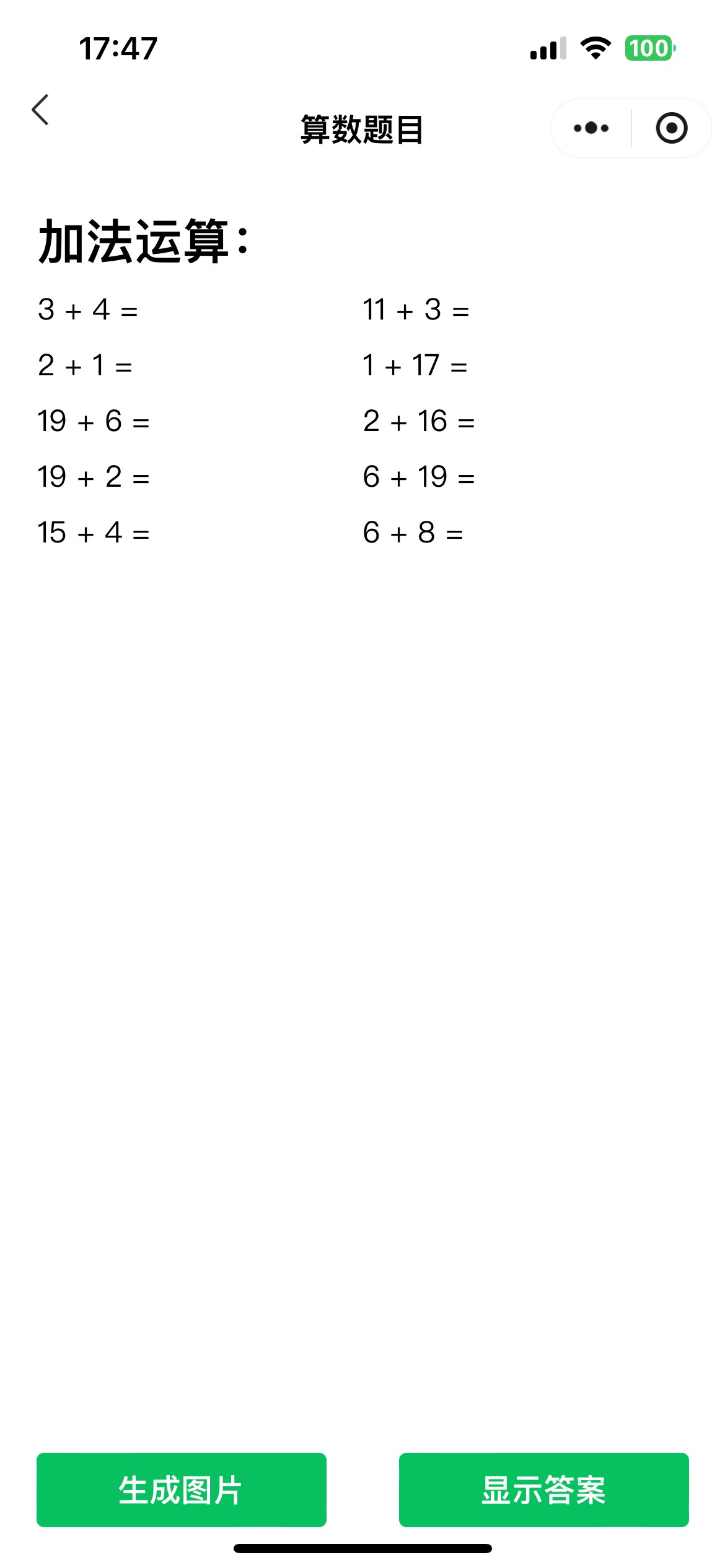The height and width of the screenshot is (1568, 725).
Task: Open the mini program's three-dot menu
Action: [x=591, y=128]
